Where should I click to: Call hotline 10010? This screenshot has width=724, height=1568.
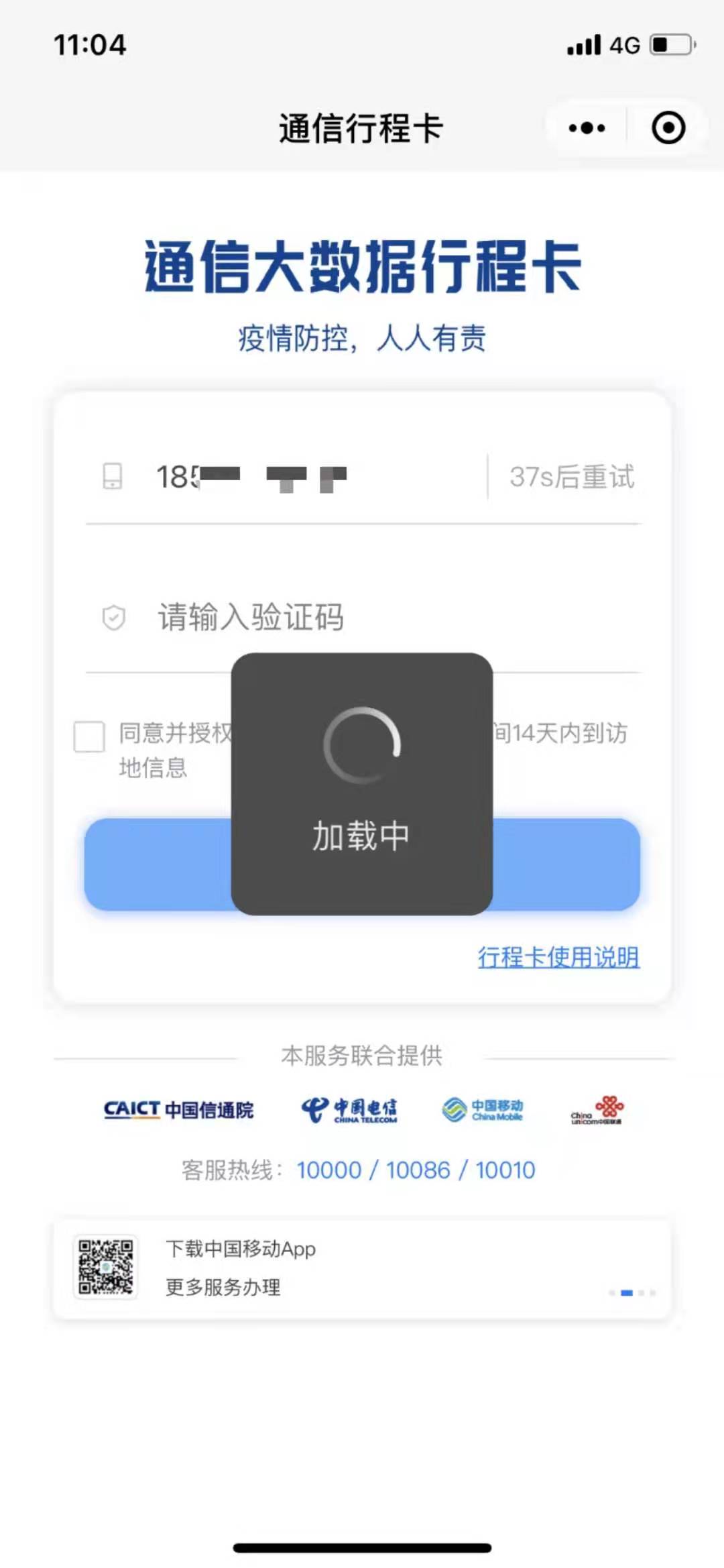click(x=505, y=1170)
